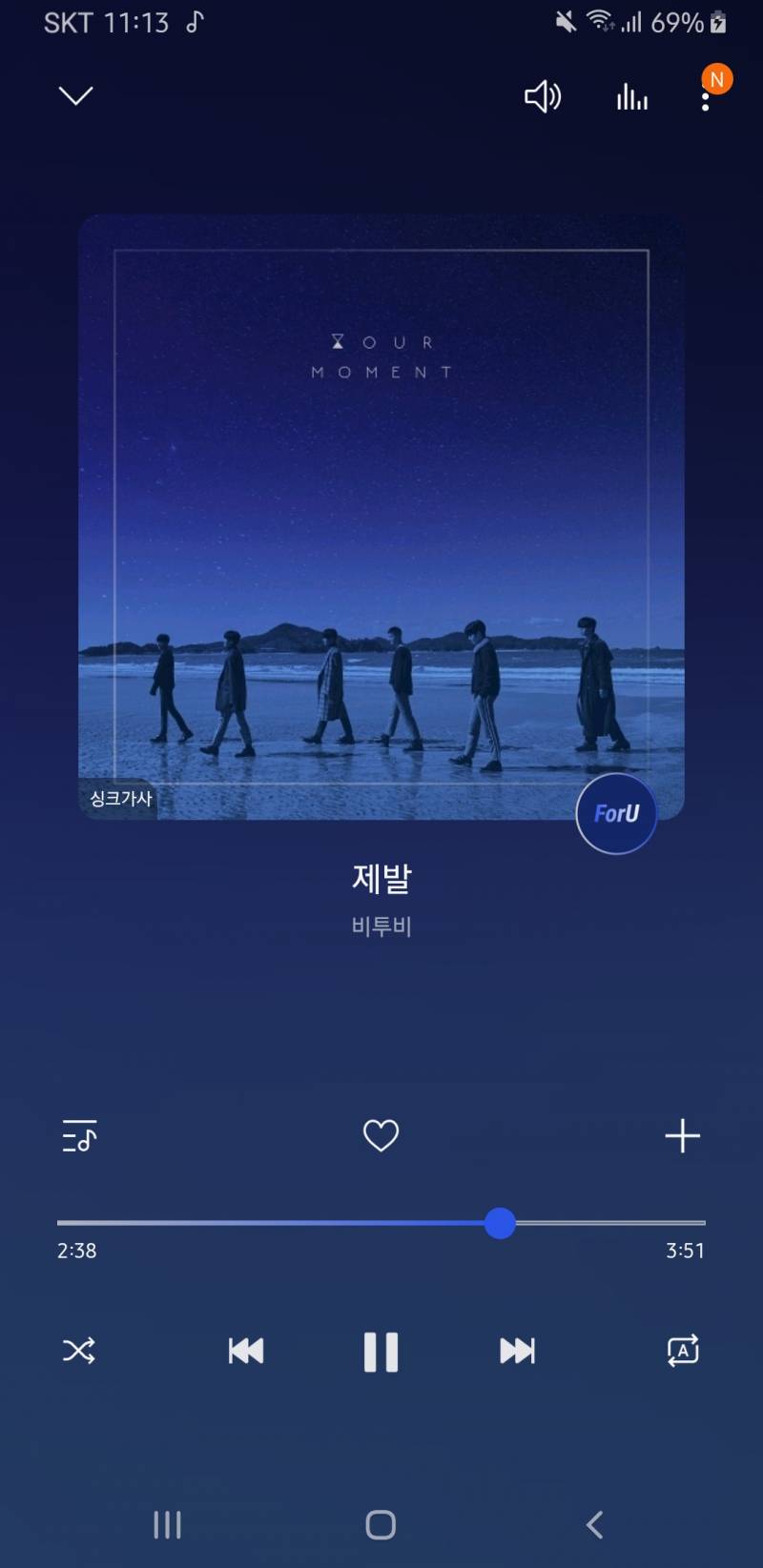Open the equalizer settings
The height and width of the screenshot is (1568, 763).
(631, 95)
